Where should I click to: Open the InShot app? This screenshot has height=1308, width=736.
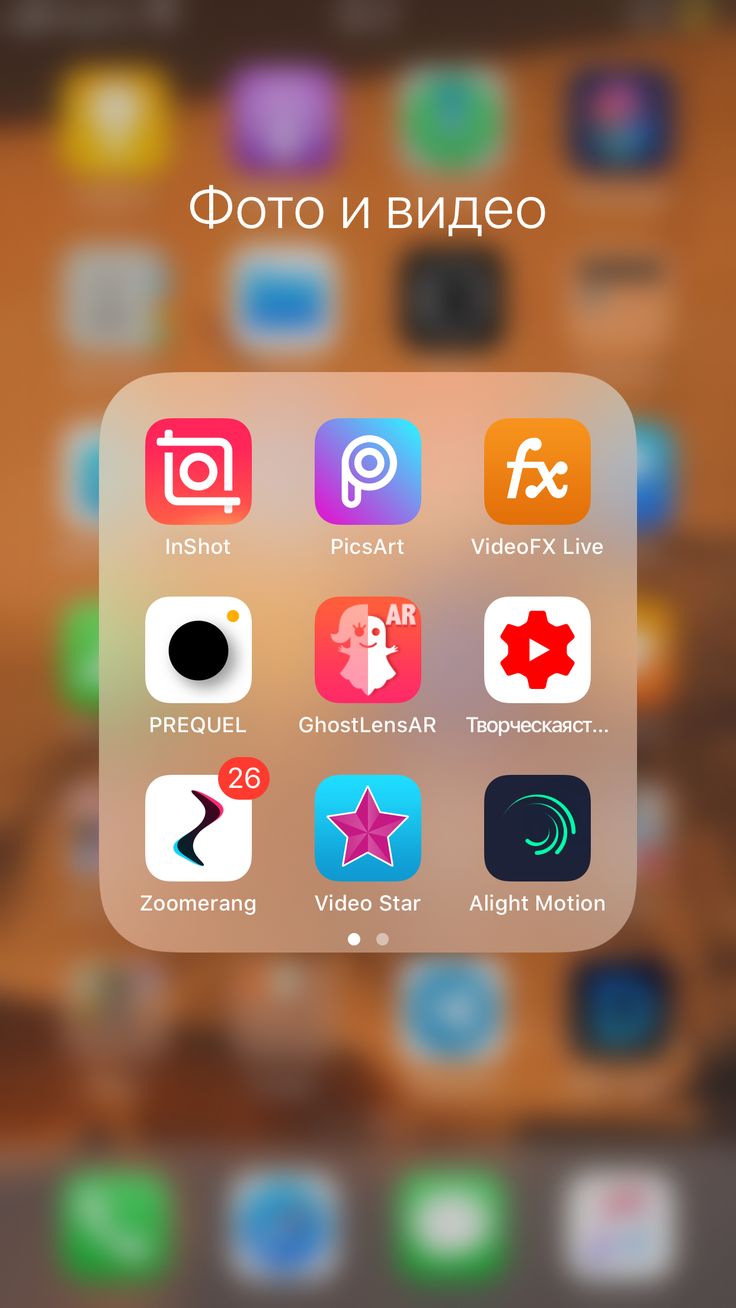coord(198,472)
